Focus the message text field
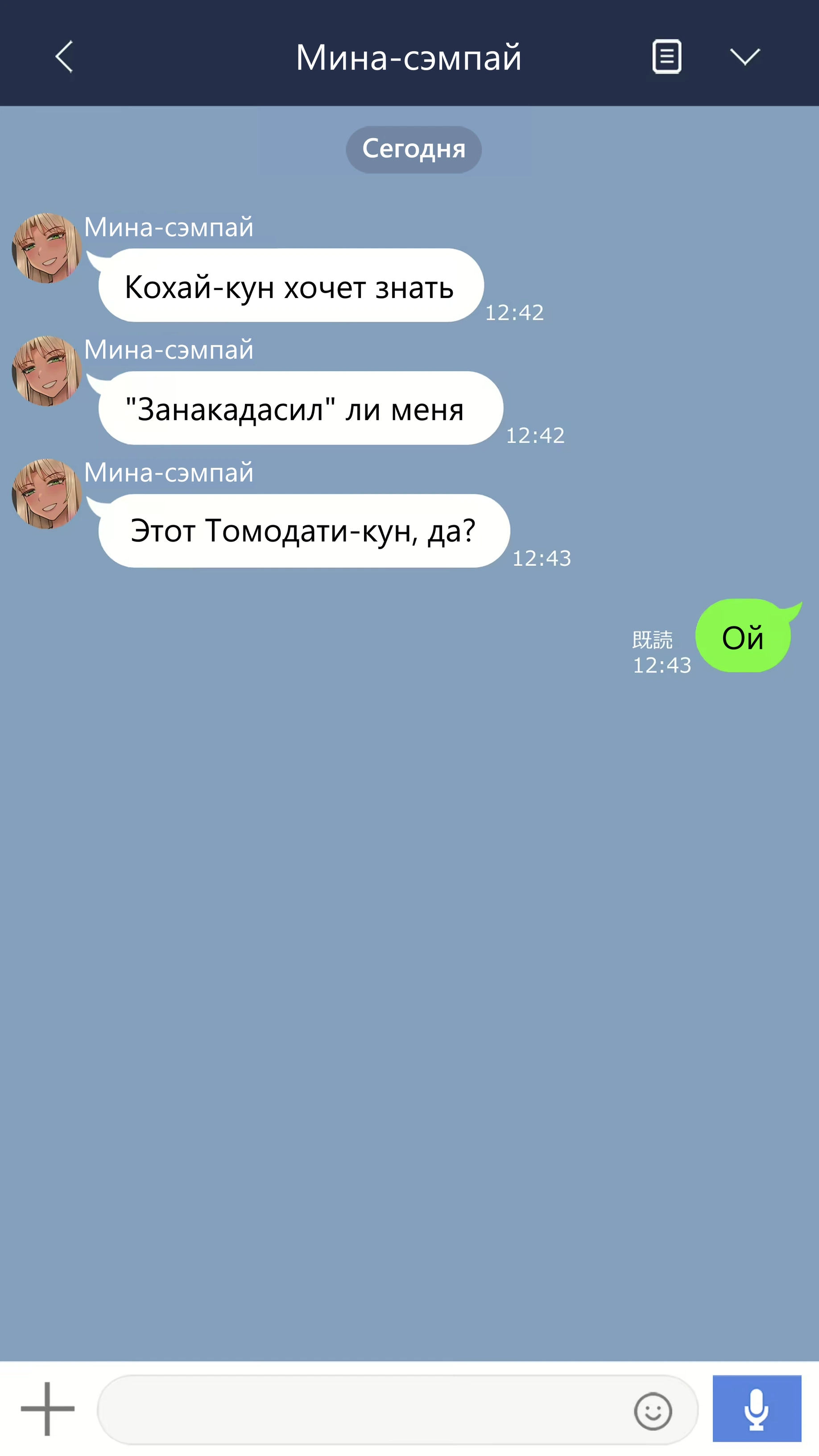The height and width of the screenshot is (1456, 819). tap(362, 1410)
